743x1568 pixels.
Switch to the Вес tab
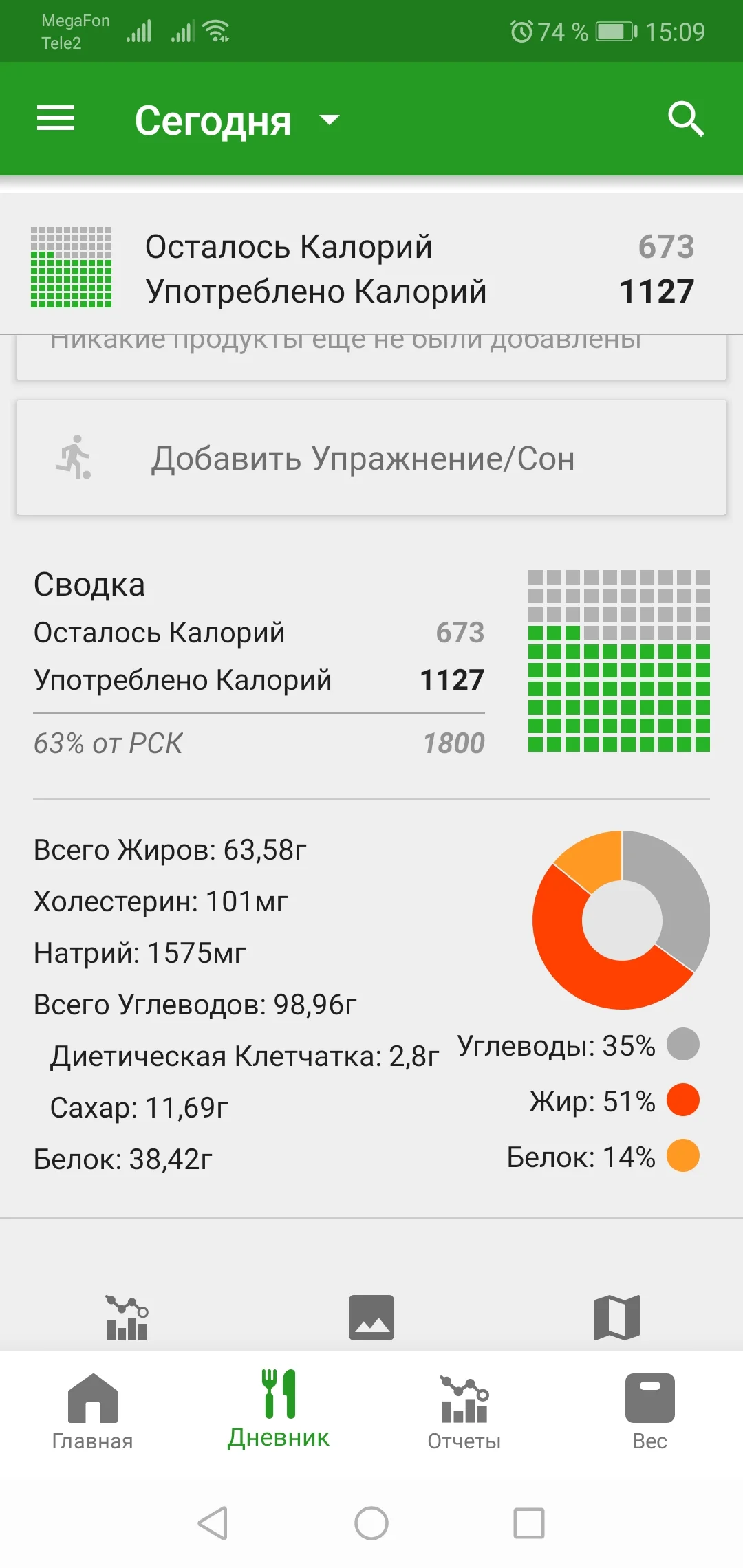(650, 1411)
